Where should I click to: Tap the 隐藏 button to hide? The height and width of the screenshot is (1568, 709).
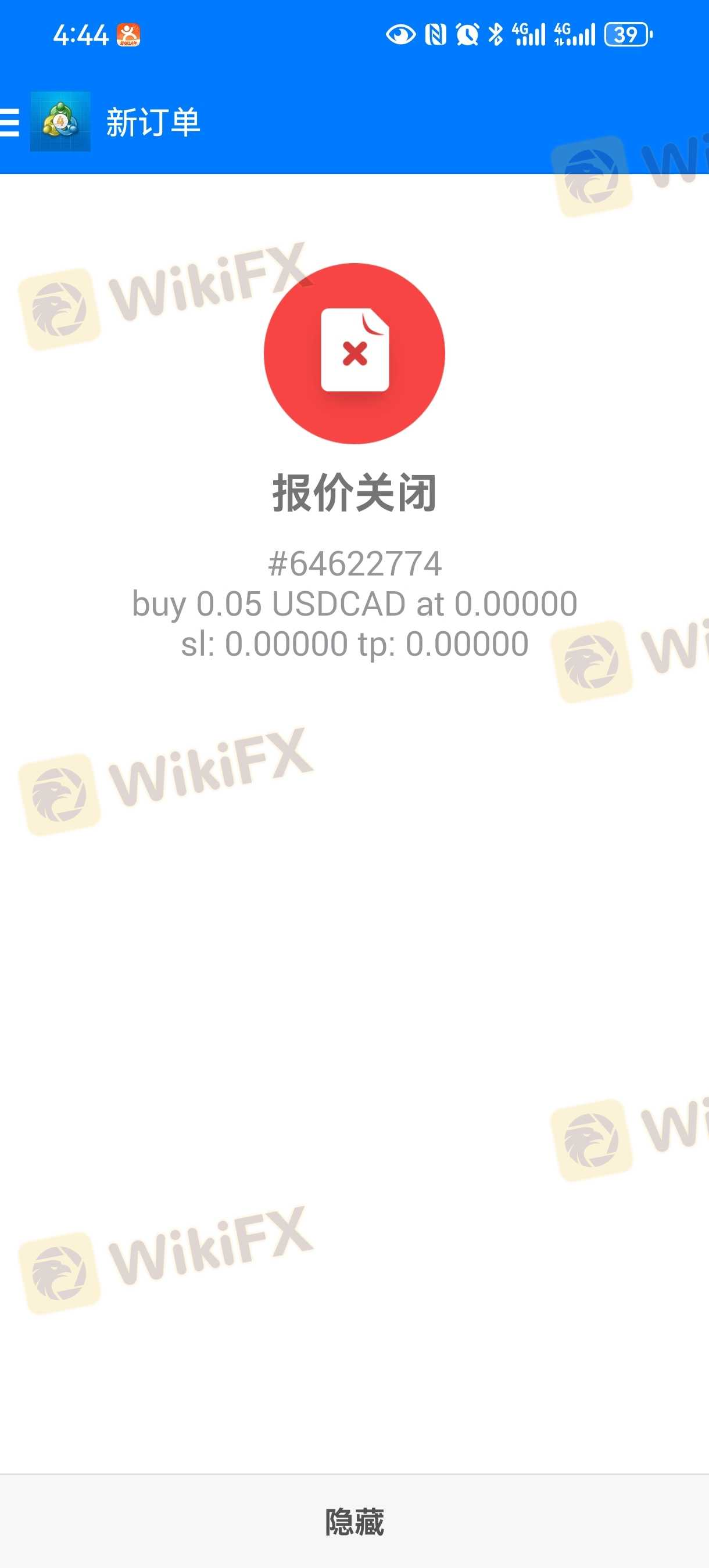pos(354,1521)
